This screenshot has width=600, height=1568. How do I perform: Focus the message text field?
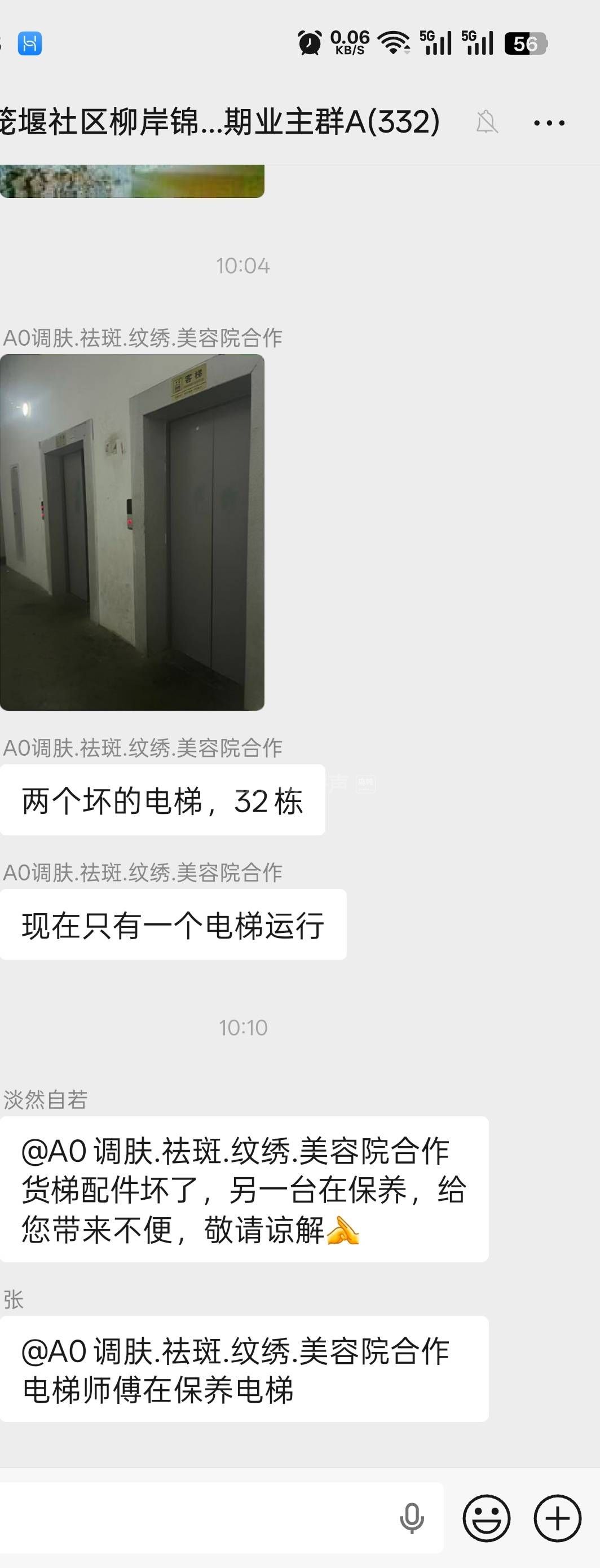[195, 1518]
